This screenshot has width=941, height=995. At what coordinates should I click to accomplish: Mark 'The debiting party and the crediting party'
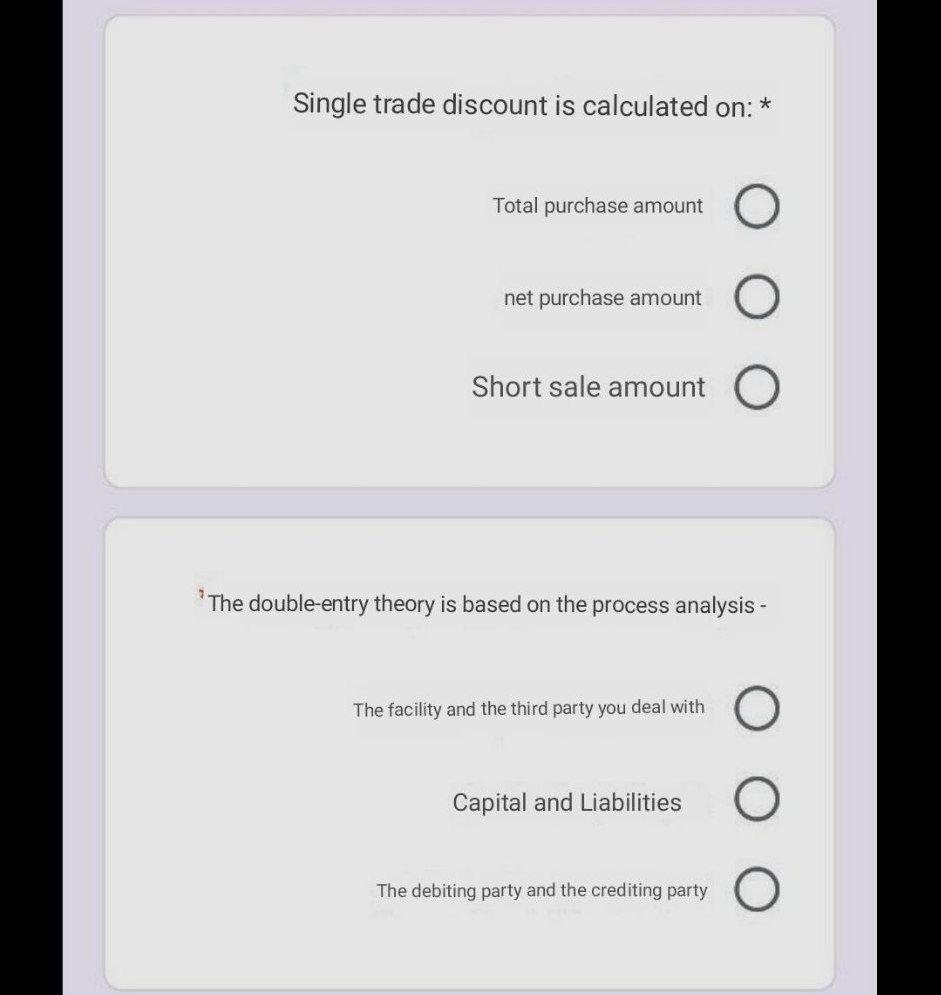757,890
